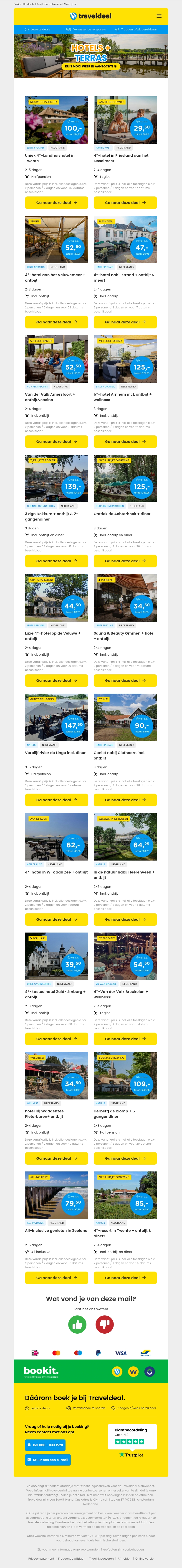Image resolution: width=182 pixels, height=1568 pixels.
Task: View the 4*-hotel aan het Veluwemeer deal
Action: coord(56,322)
